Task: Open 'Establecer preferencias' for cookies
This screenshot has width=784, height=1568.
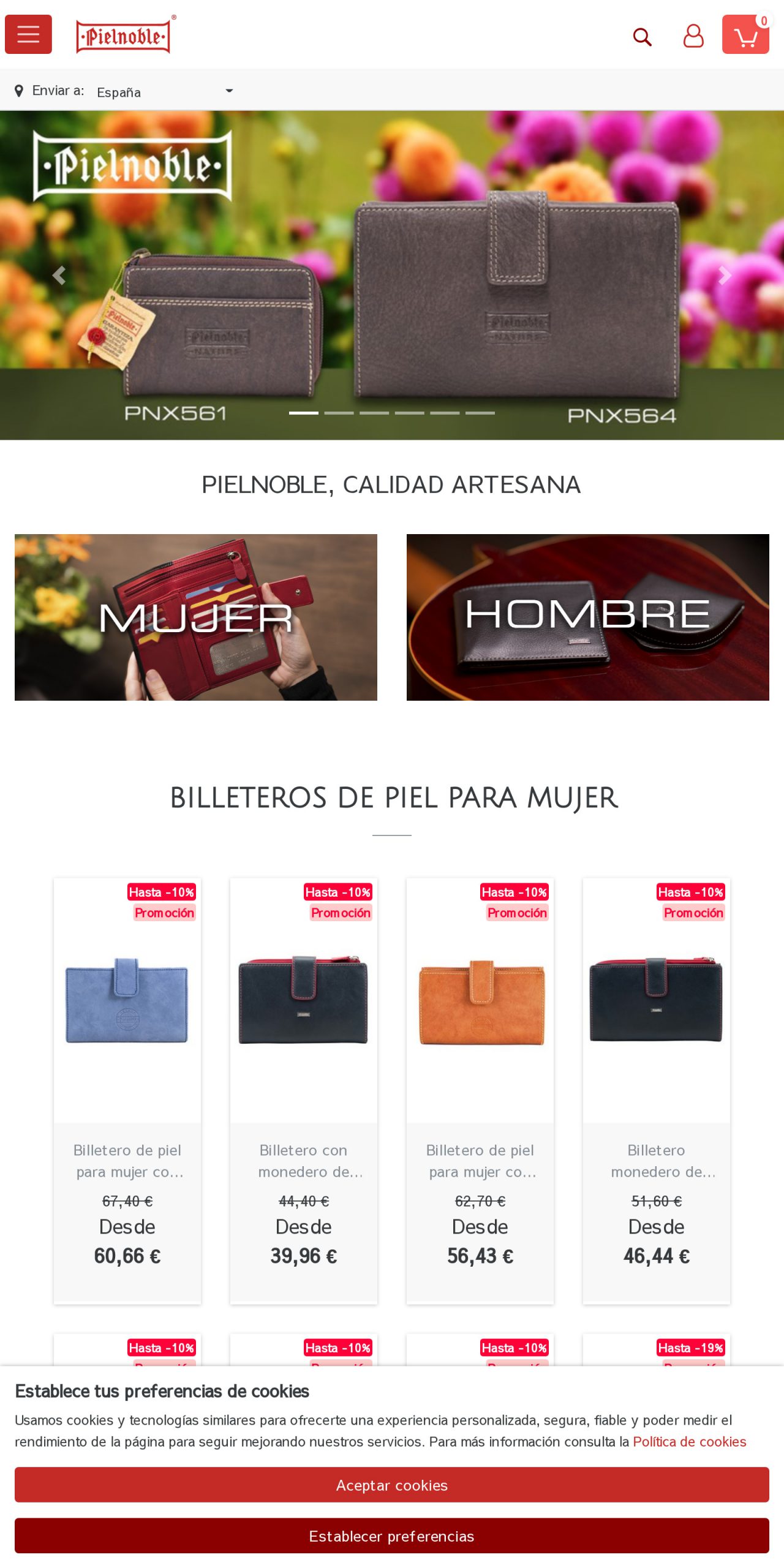Action: pos(392,1536)
